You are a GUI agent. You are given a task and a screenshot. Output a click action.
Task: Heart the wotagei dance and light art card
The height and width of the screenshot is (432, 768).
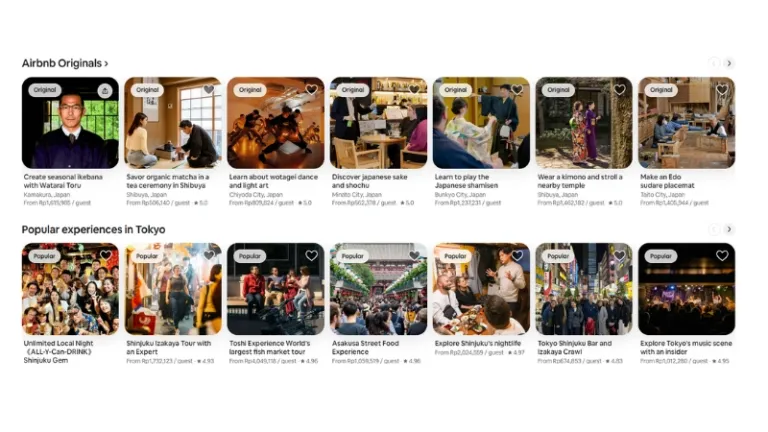pos(312,90)
